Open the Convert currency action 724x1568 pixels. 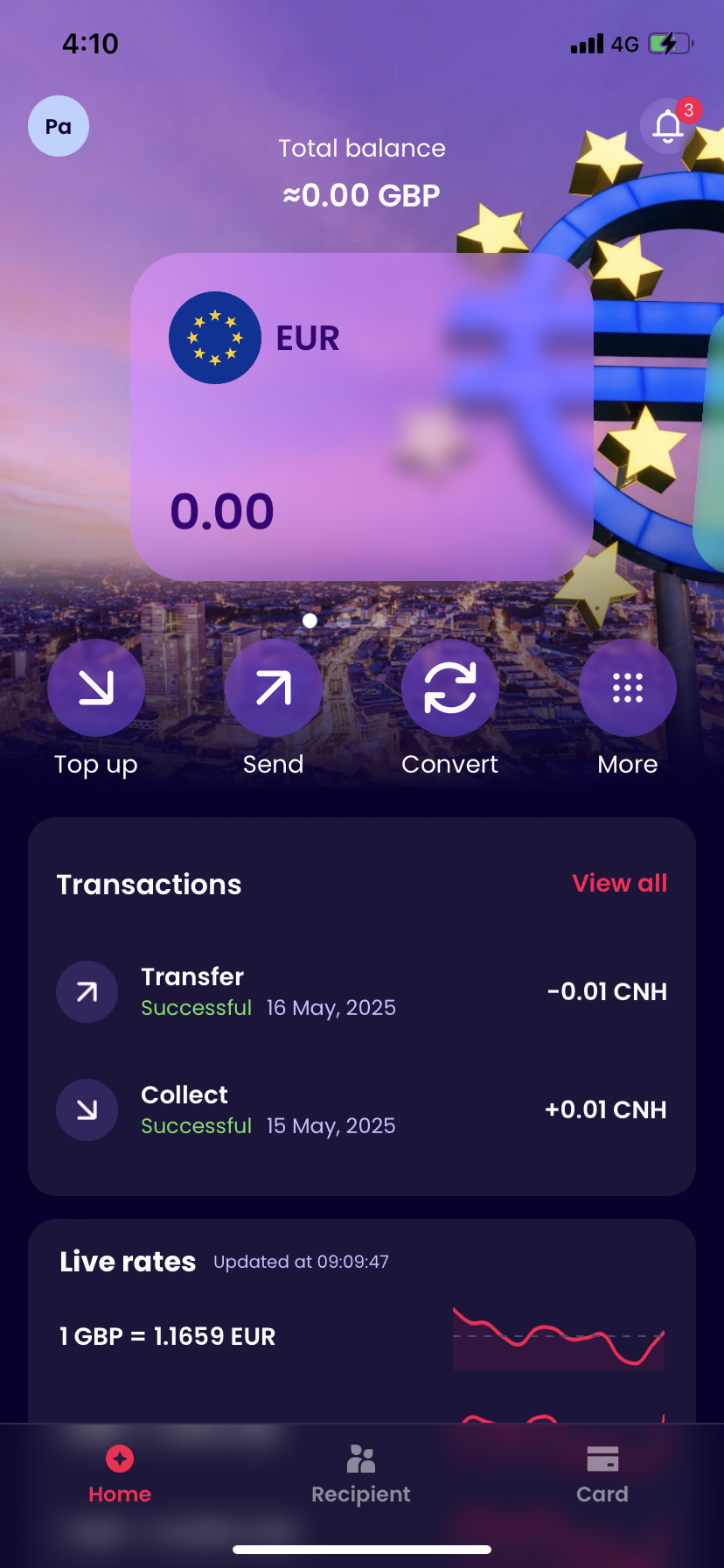pyautogui.click(x=450, y=689)
